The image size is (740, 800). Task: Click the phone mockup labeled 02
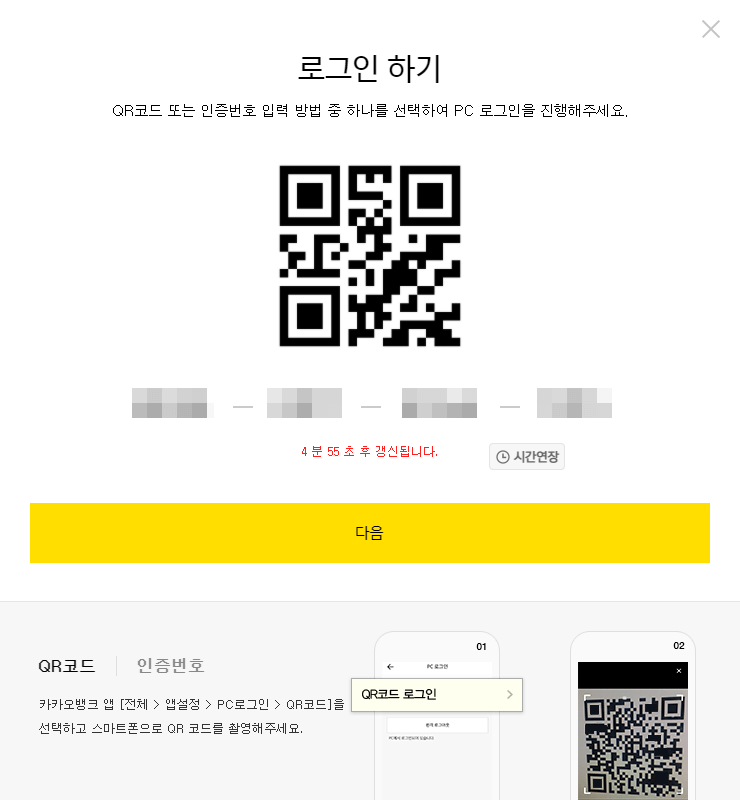pos(633,715)
